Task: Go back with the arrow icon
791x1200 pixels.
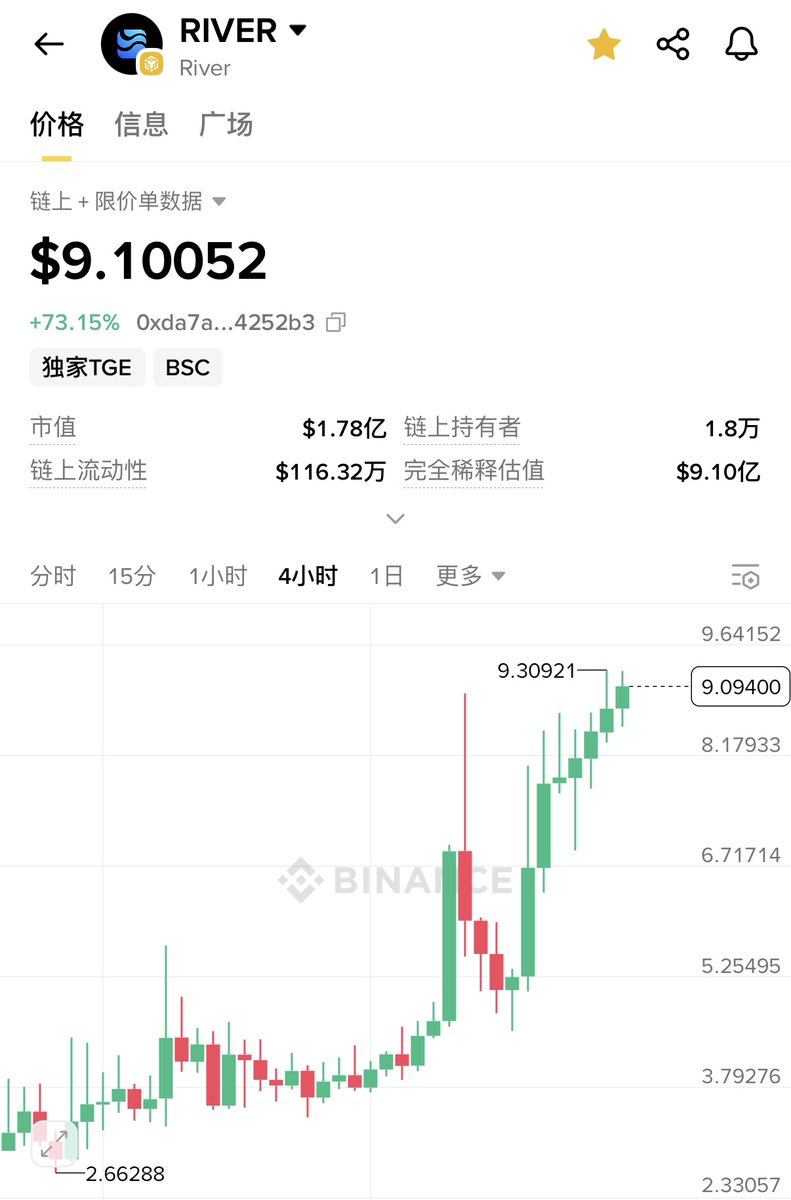Action: 48,44
